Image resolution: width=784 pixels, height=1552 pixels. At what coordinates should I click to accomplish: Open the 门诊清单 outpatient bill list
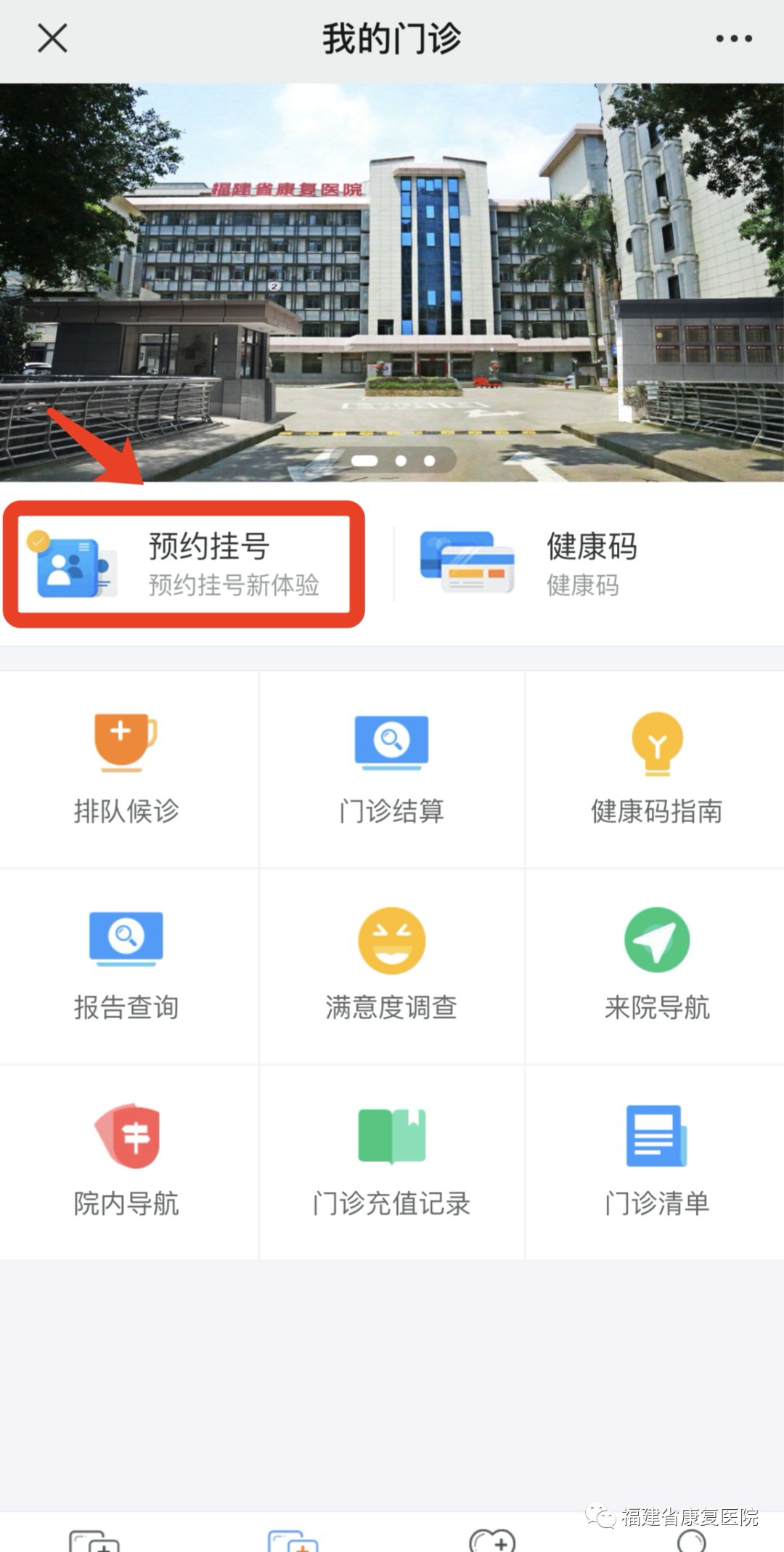(x=656, y=1162)
